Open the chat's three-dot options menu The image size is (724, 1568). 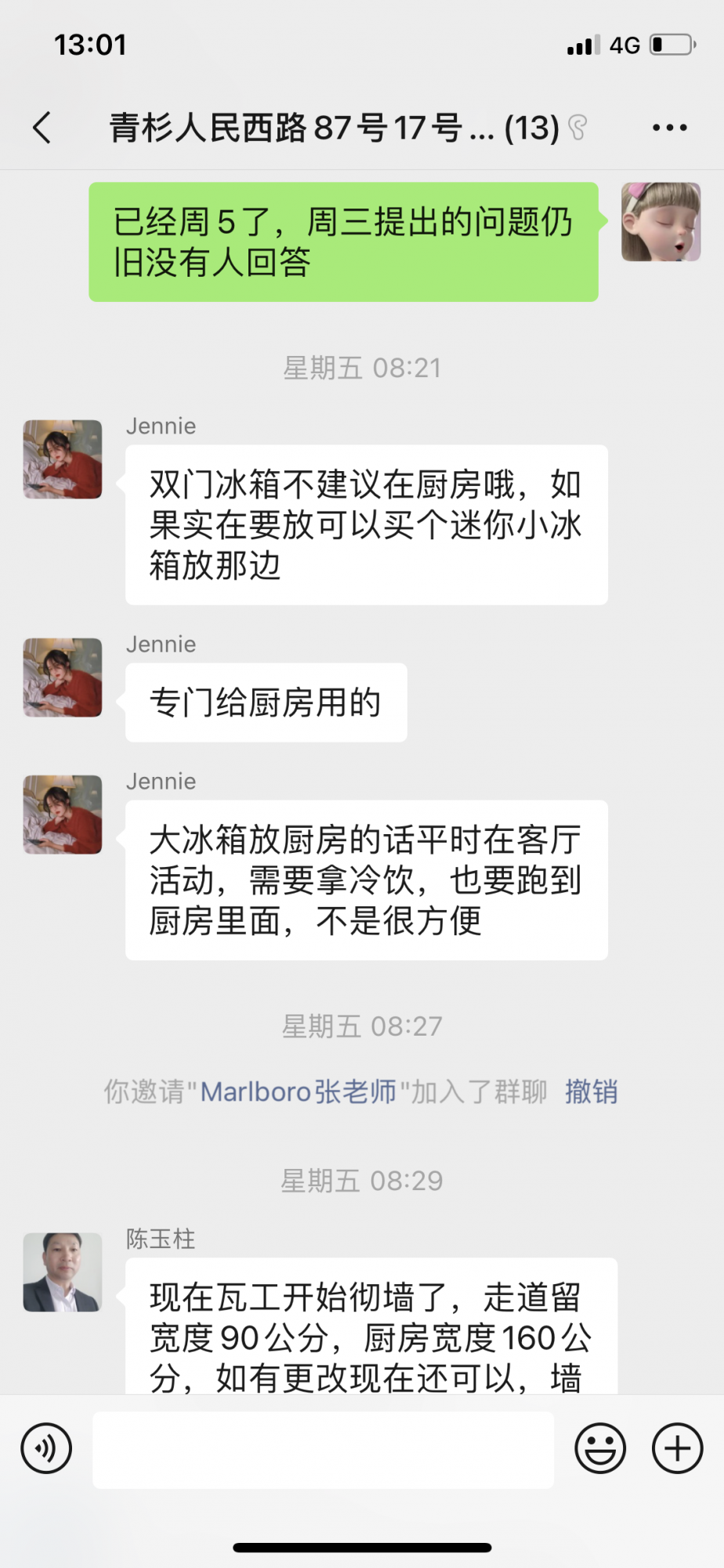669,128
